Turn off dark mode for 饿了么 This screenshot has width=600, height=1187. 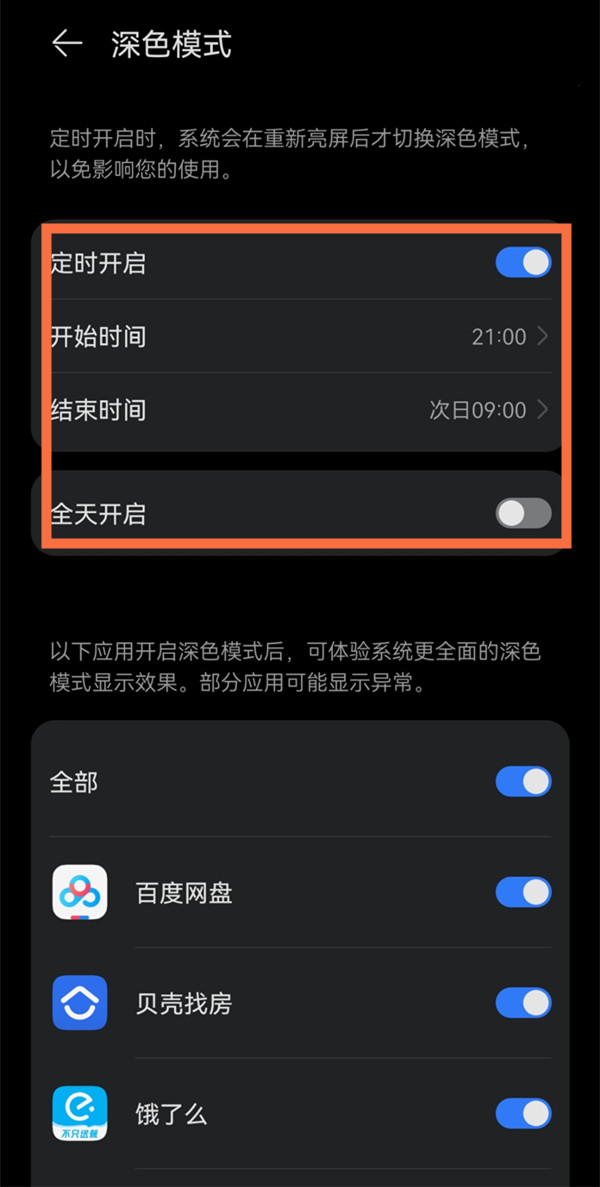523,1113
